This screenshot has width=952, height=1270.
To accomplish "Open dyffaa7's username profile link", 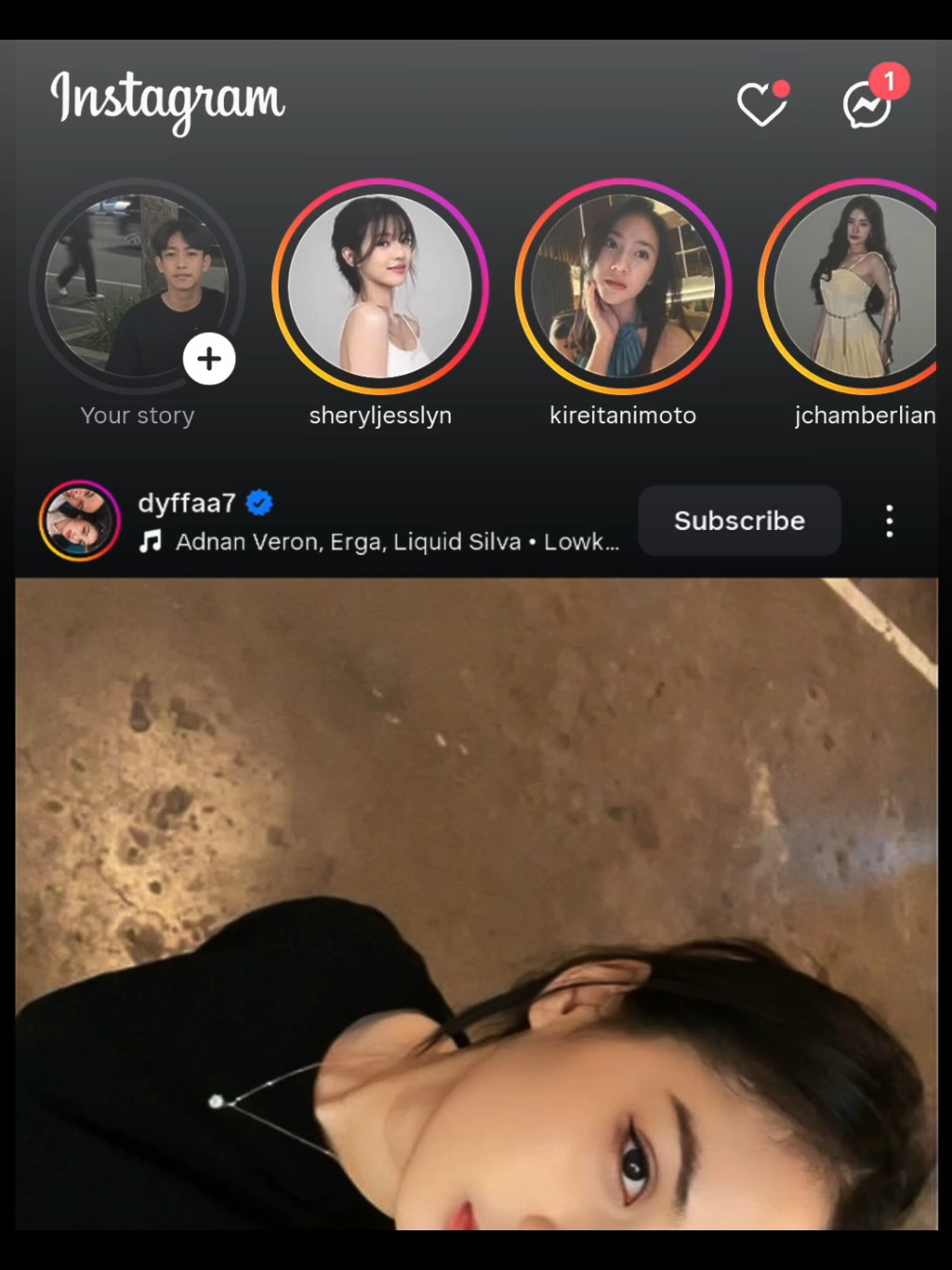I will coord(187,503).
